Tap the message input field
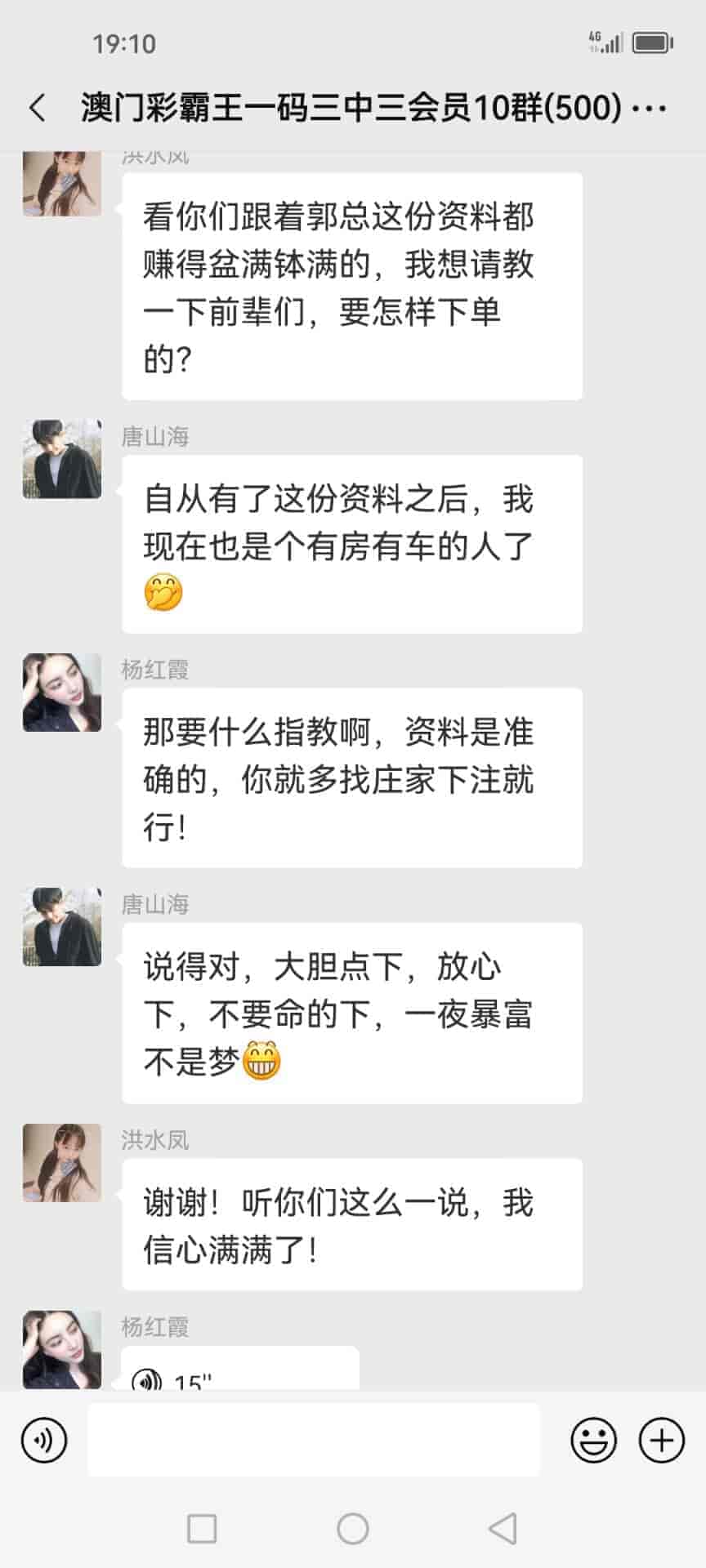Image resolution: width=706 pixels, height=1568 pixels. tap(313, 1439)
